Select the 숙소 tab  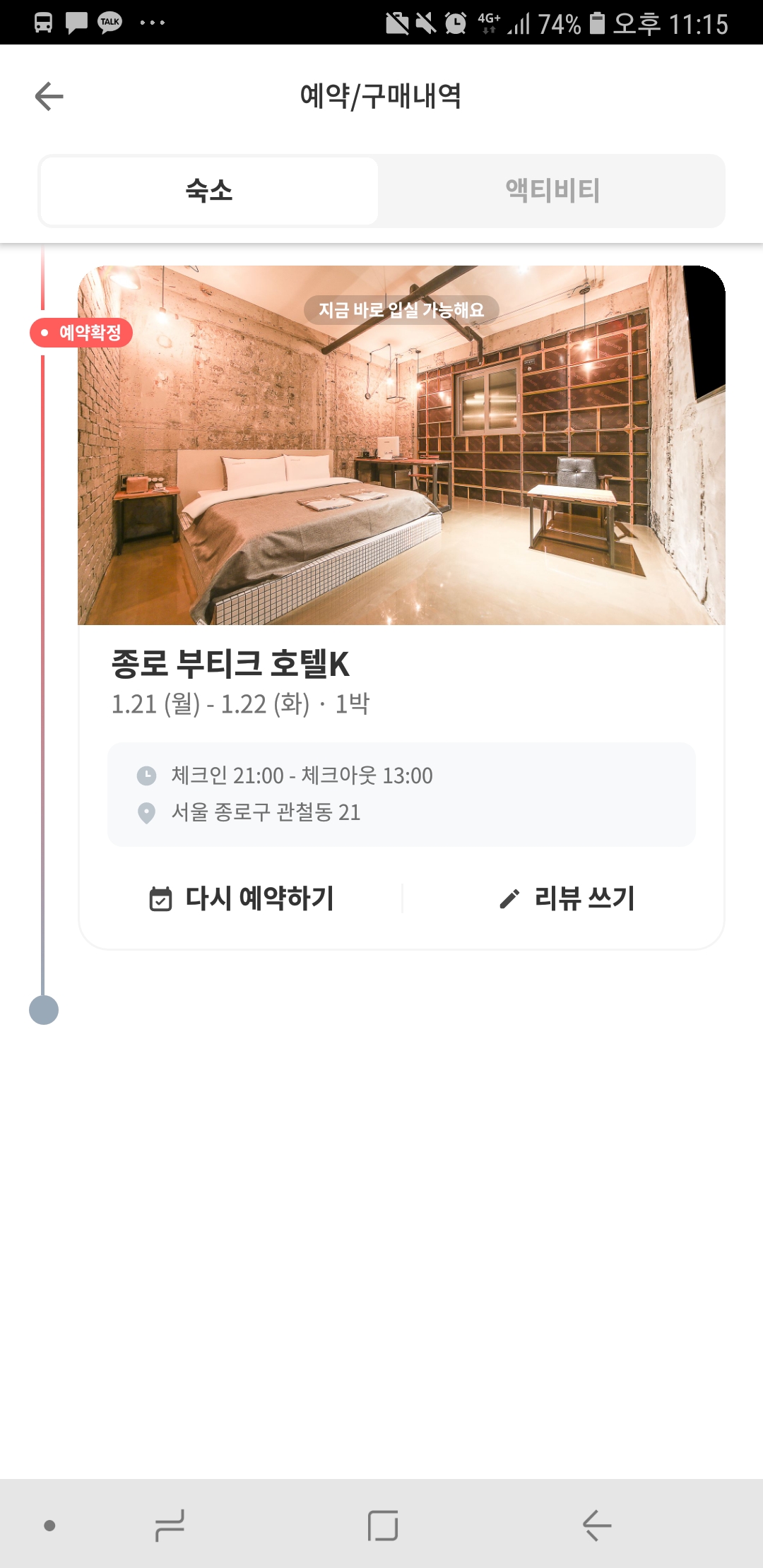coord(209,191)
